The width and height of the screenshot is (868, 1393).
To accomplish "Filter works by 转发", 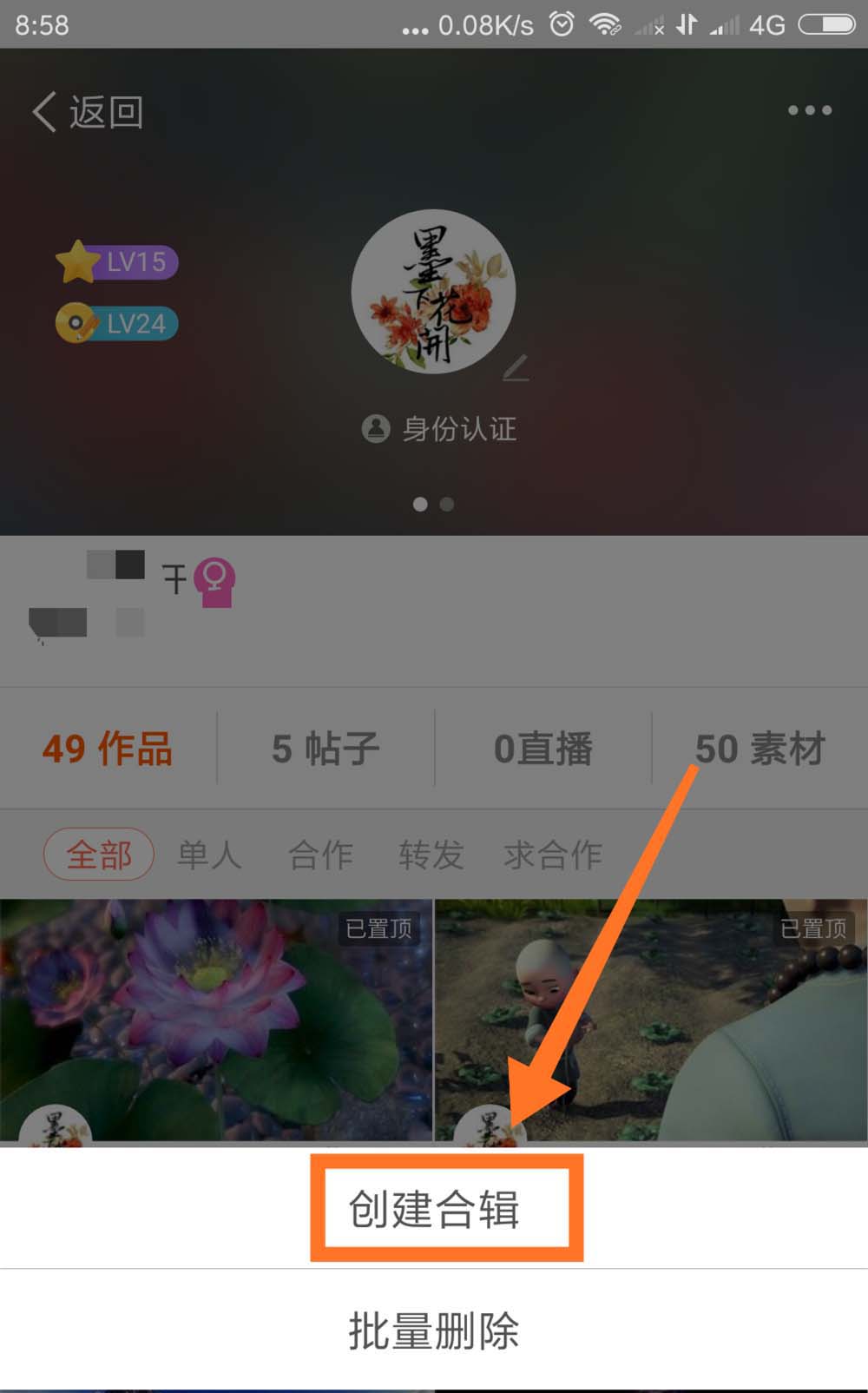I will click(x=431, y=855).
